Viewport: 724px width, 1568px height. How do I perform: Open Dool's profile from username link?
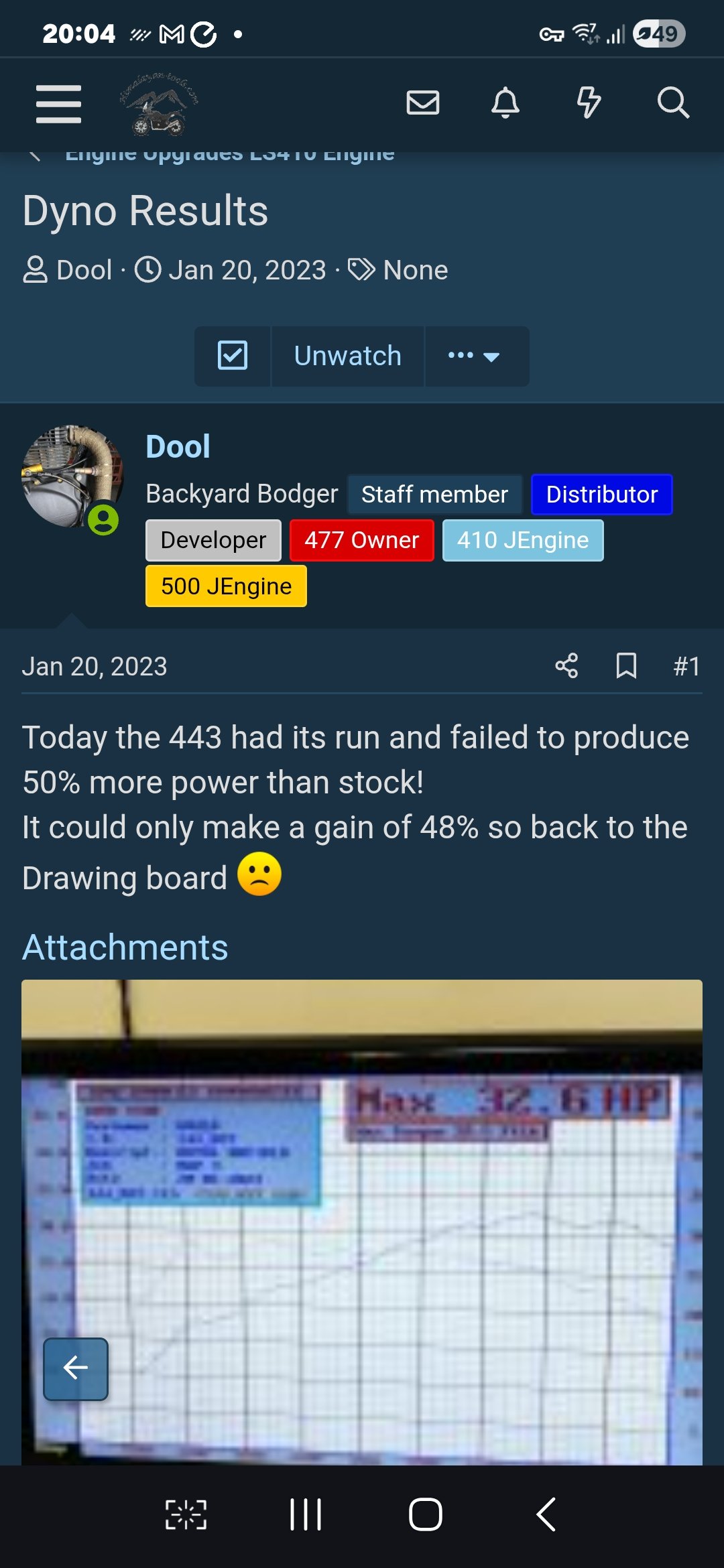click(x=178, y=447)
